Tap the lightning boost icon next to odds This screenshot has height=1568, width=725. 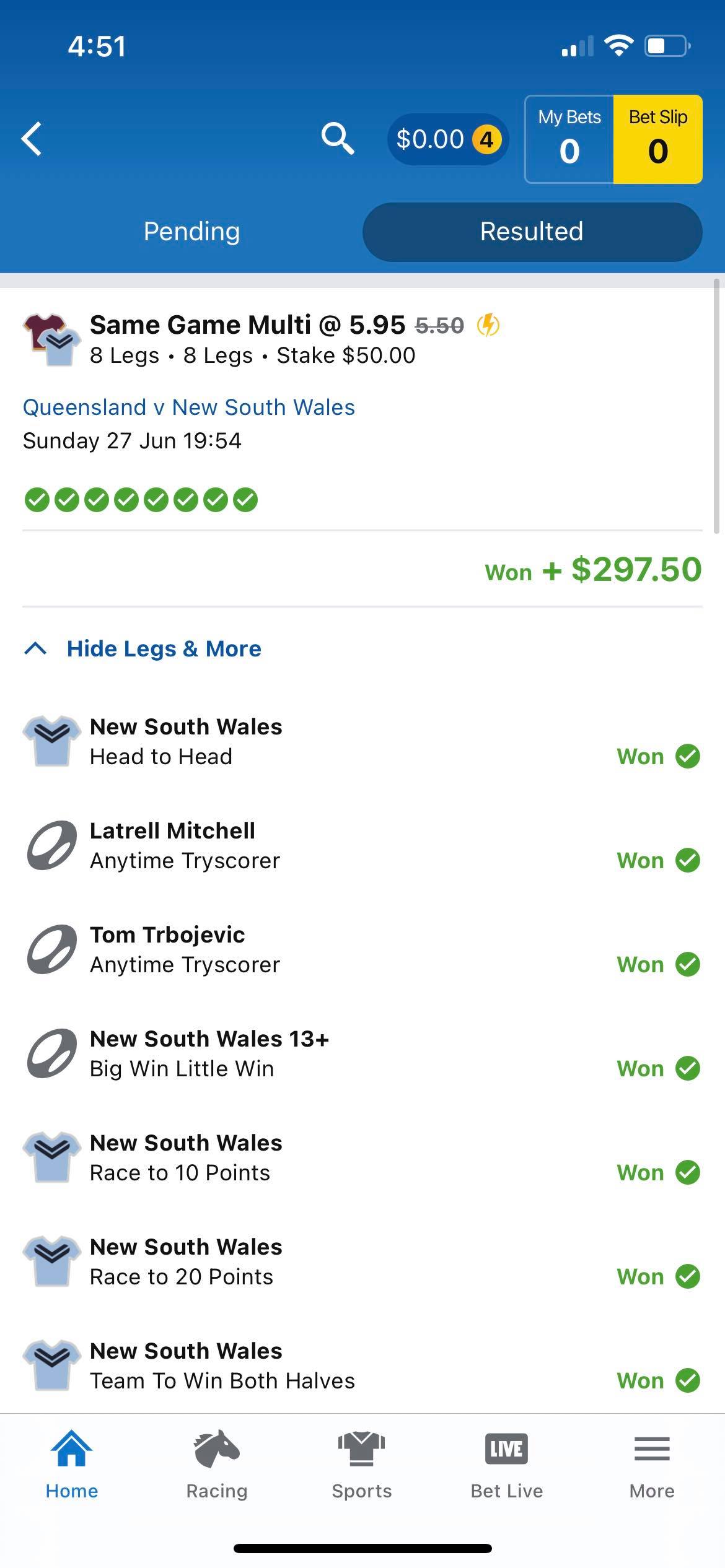(489, 324)
